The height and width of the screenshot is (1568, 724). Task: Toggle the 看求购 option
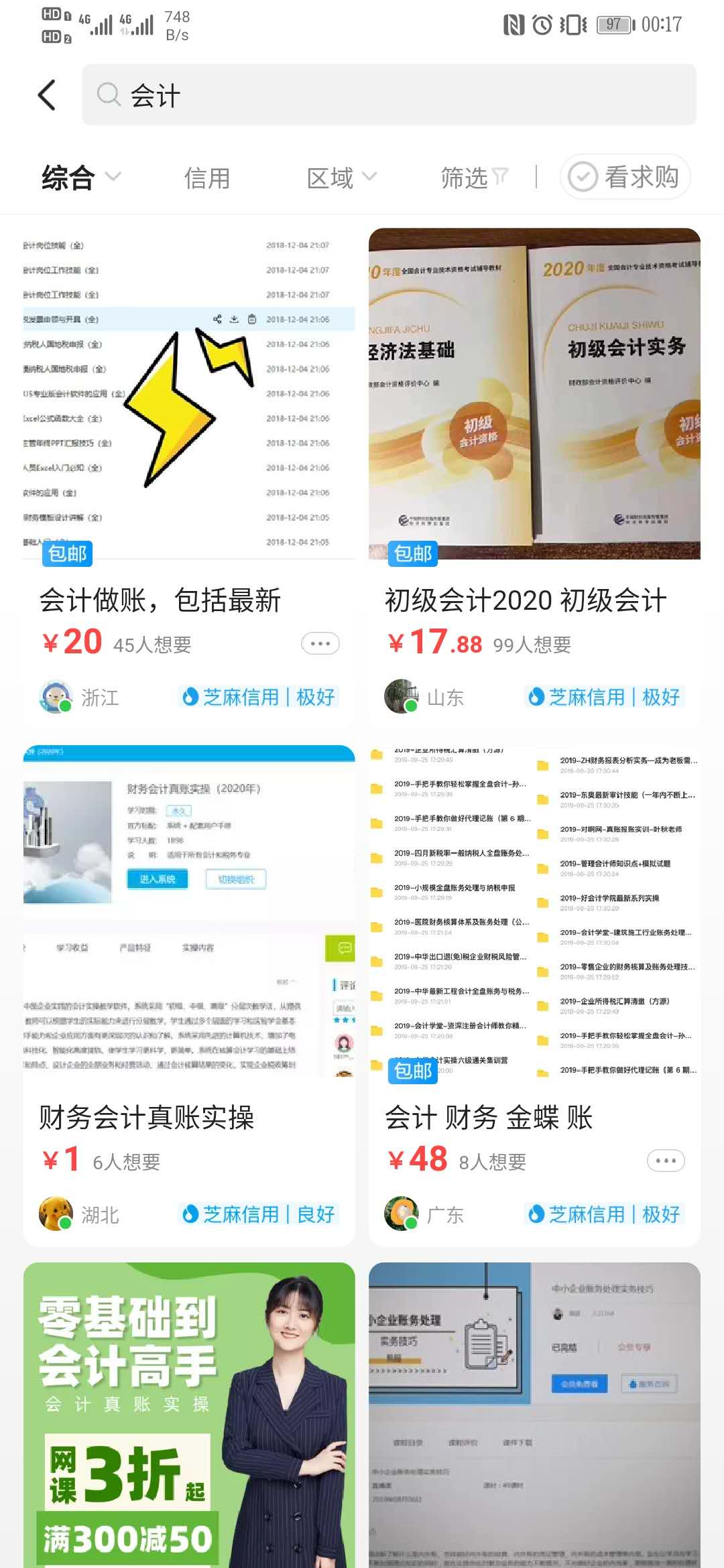click(x=625, y=177)
